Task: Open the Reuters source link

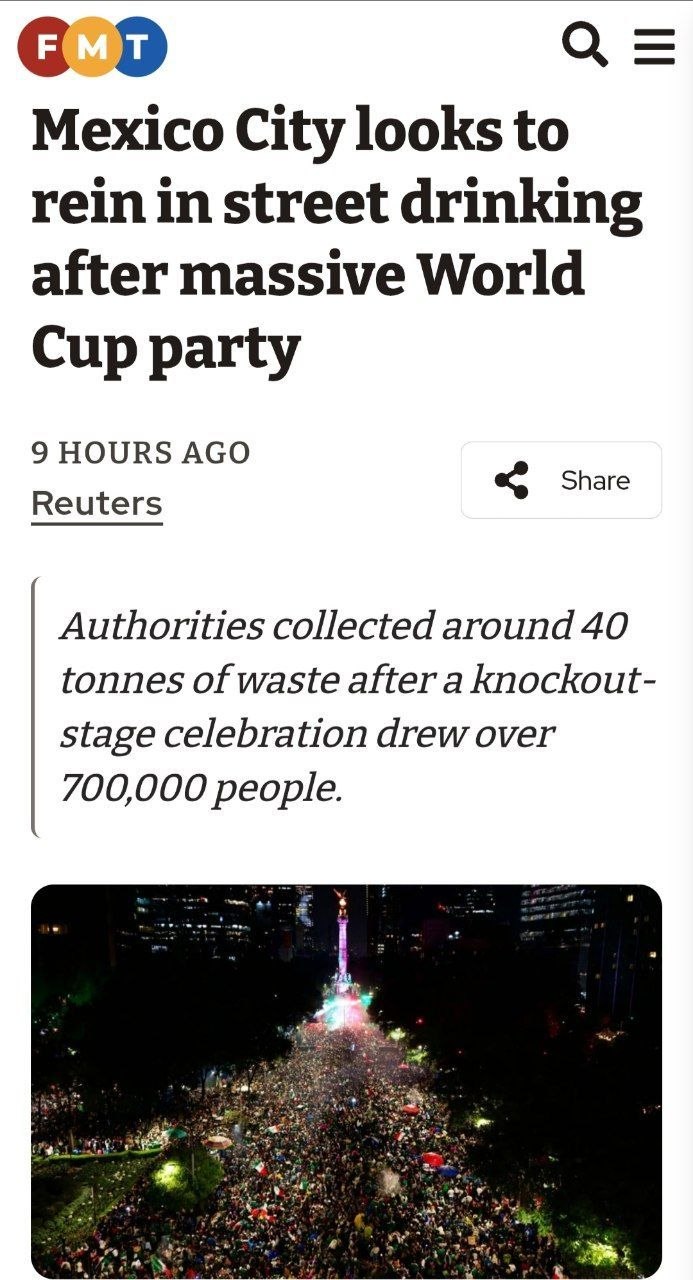Action: [97, 503]
